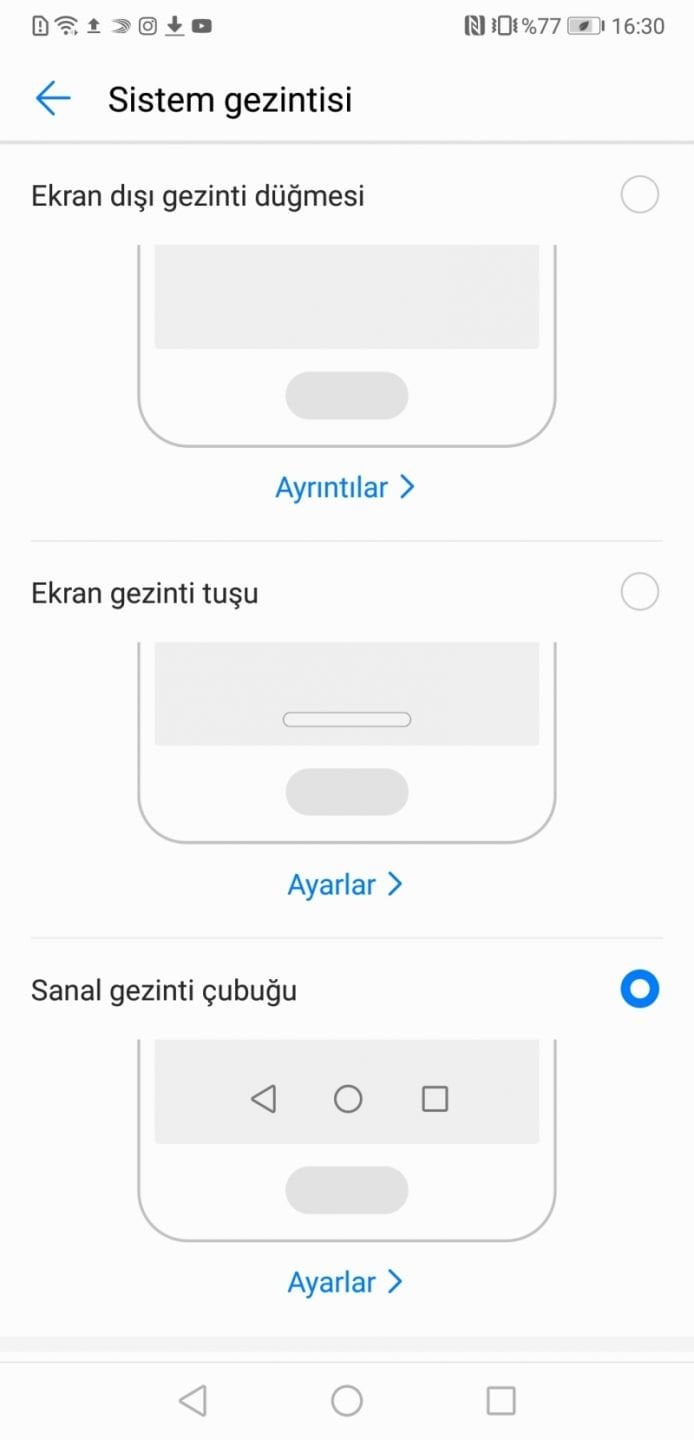
Task: Open Ayarlar under Ekran gezinti tuşu
Action: pos(344,884)
